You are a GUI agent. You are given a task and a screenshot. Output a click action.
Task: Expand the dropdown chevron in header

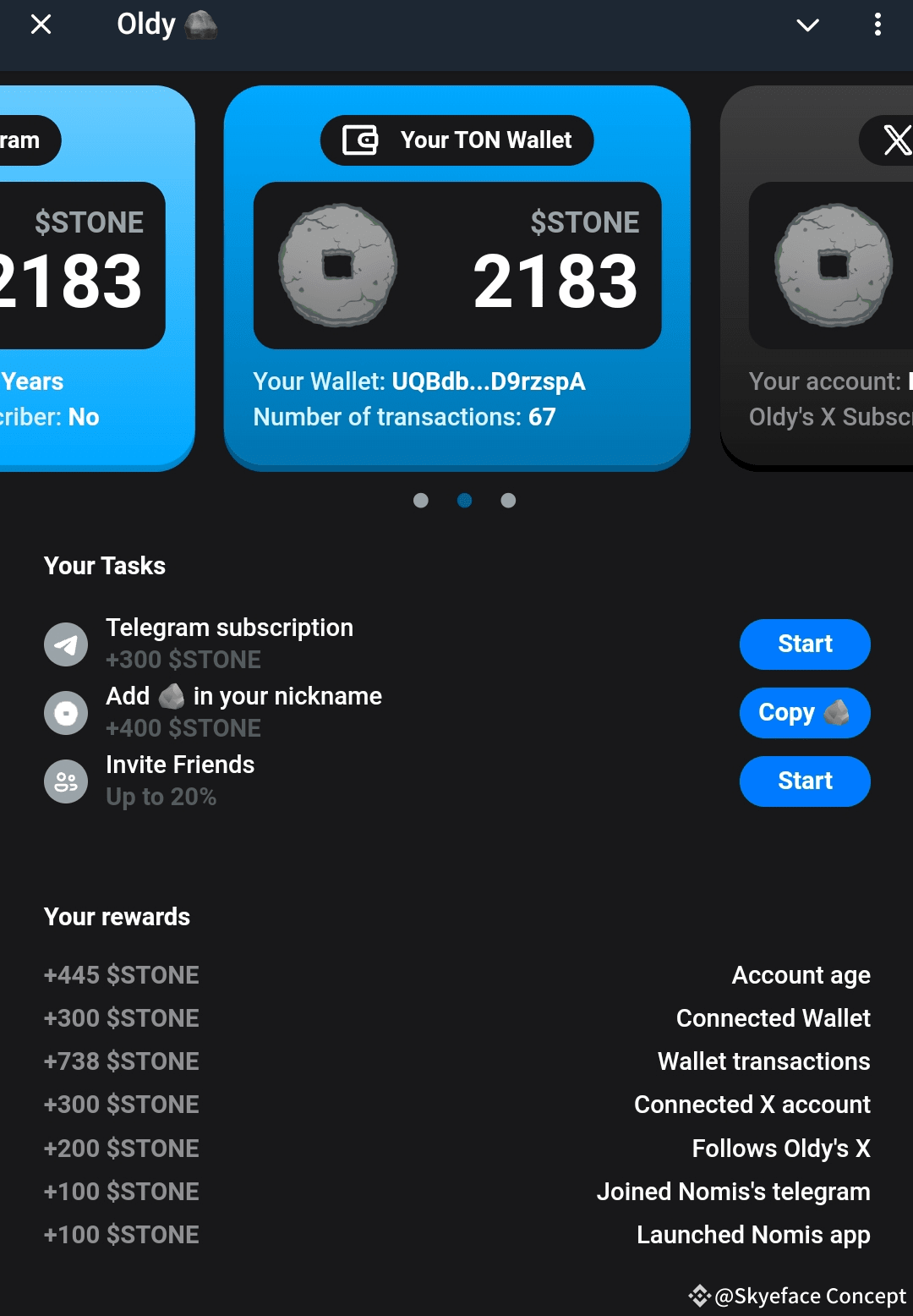pyautogui.click(x=807, y=25)
